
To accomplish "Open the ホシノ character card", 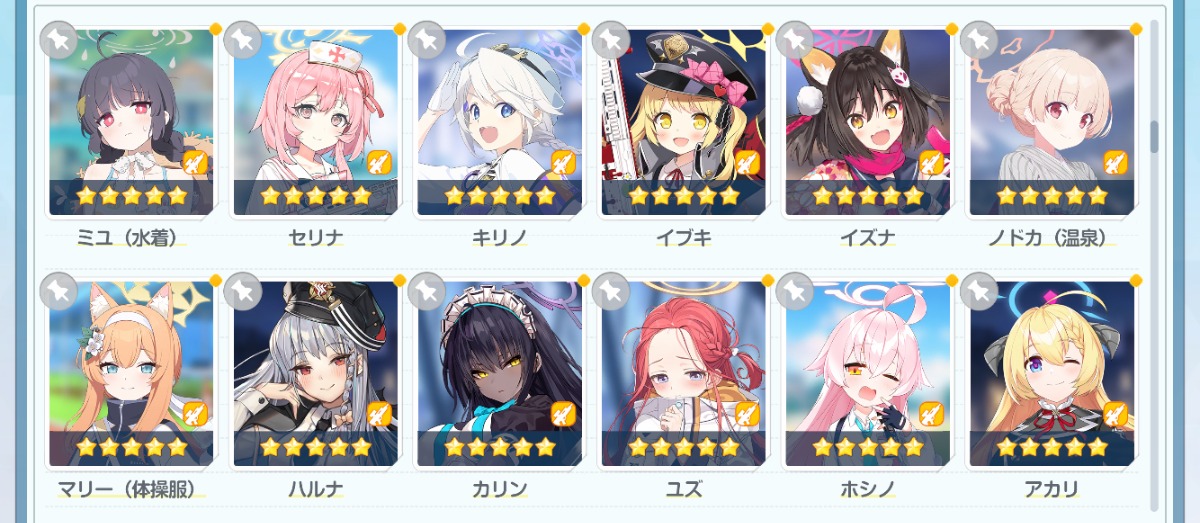I will tap(867, 374).
